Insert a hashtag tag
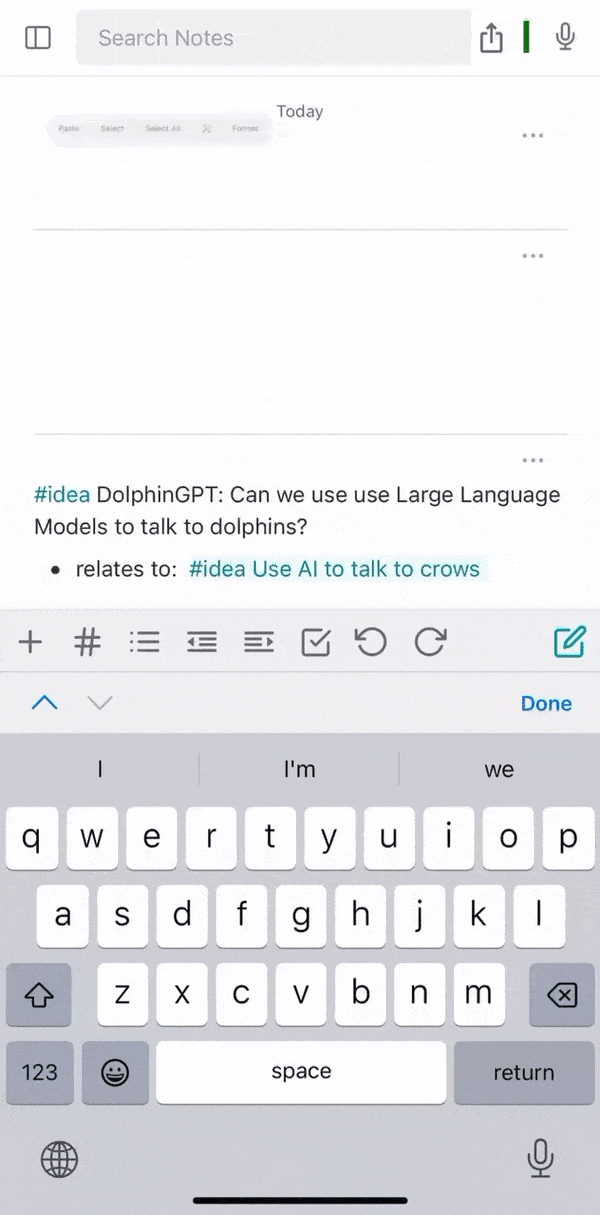This screenshot has height=1215, width=600. pos(88,642)
